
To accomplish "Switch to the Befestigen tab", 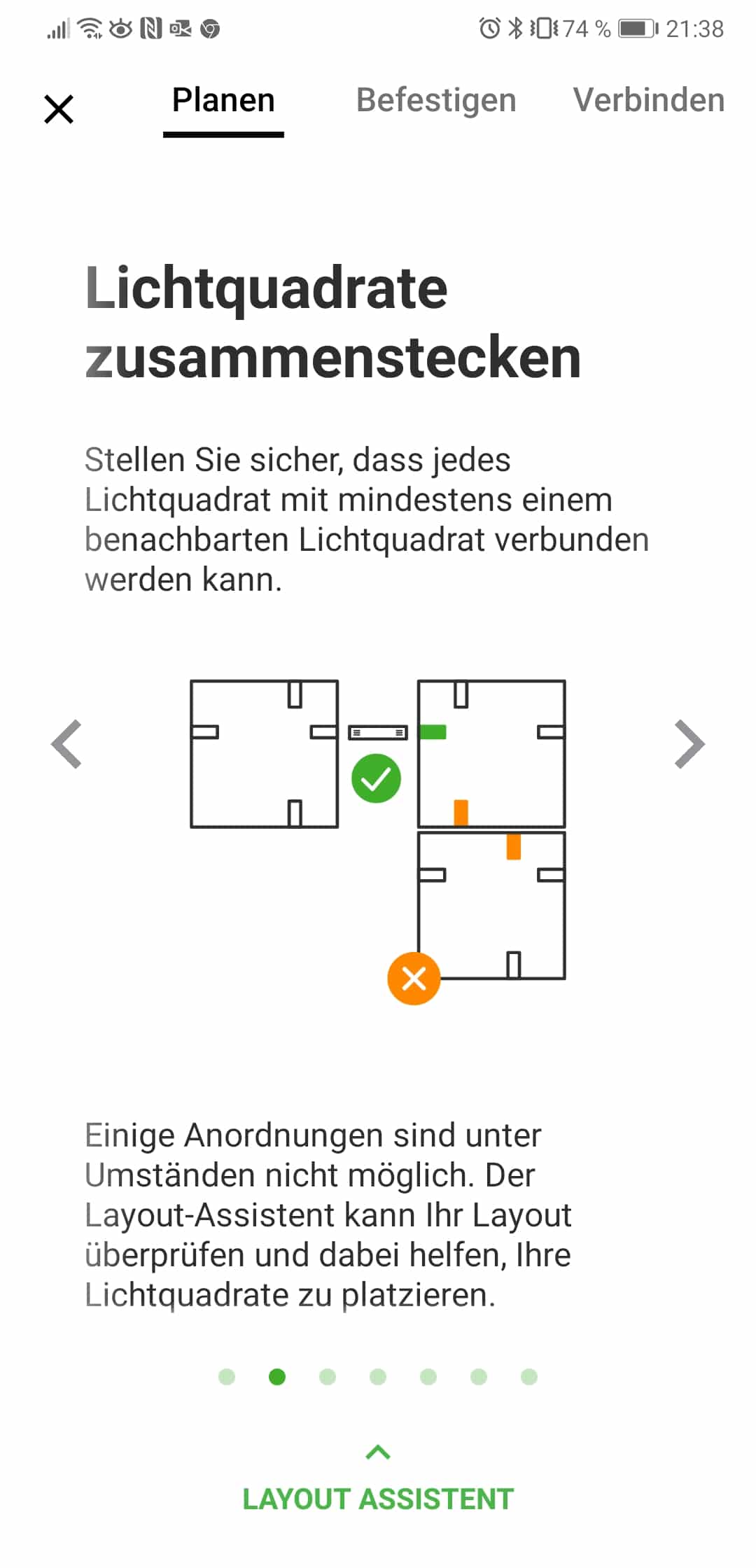I will pos(435,101).
